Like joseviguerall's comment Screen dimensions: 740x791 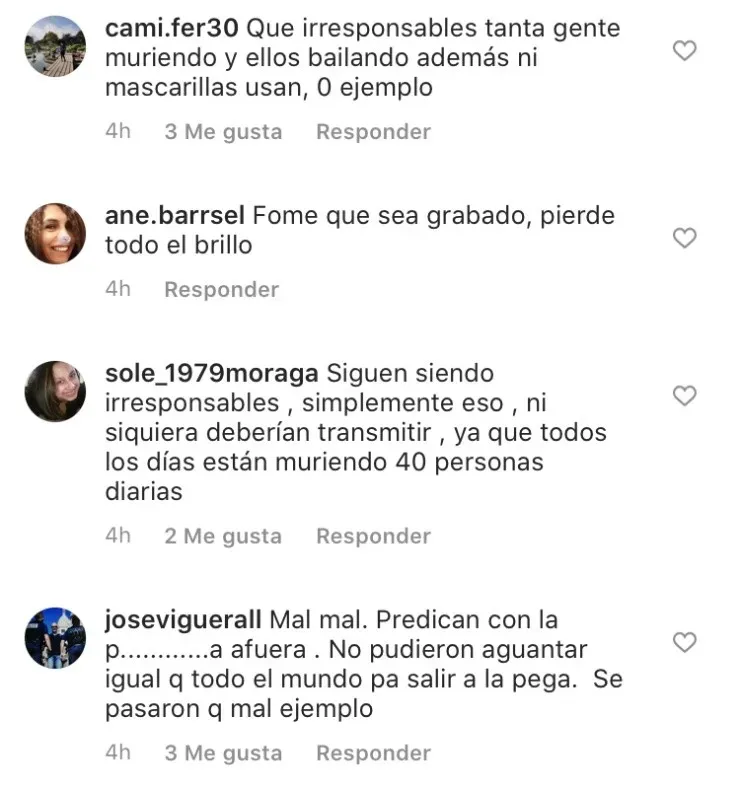tap(684, 642)
